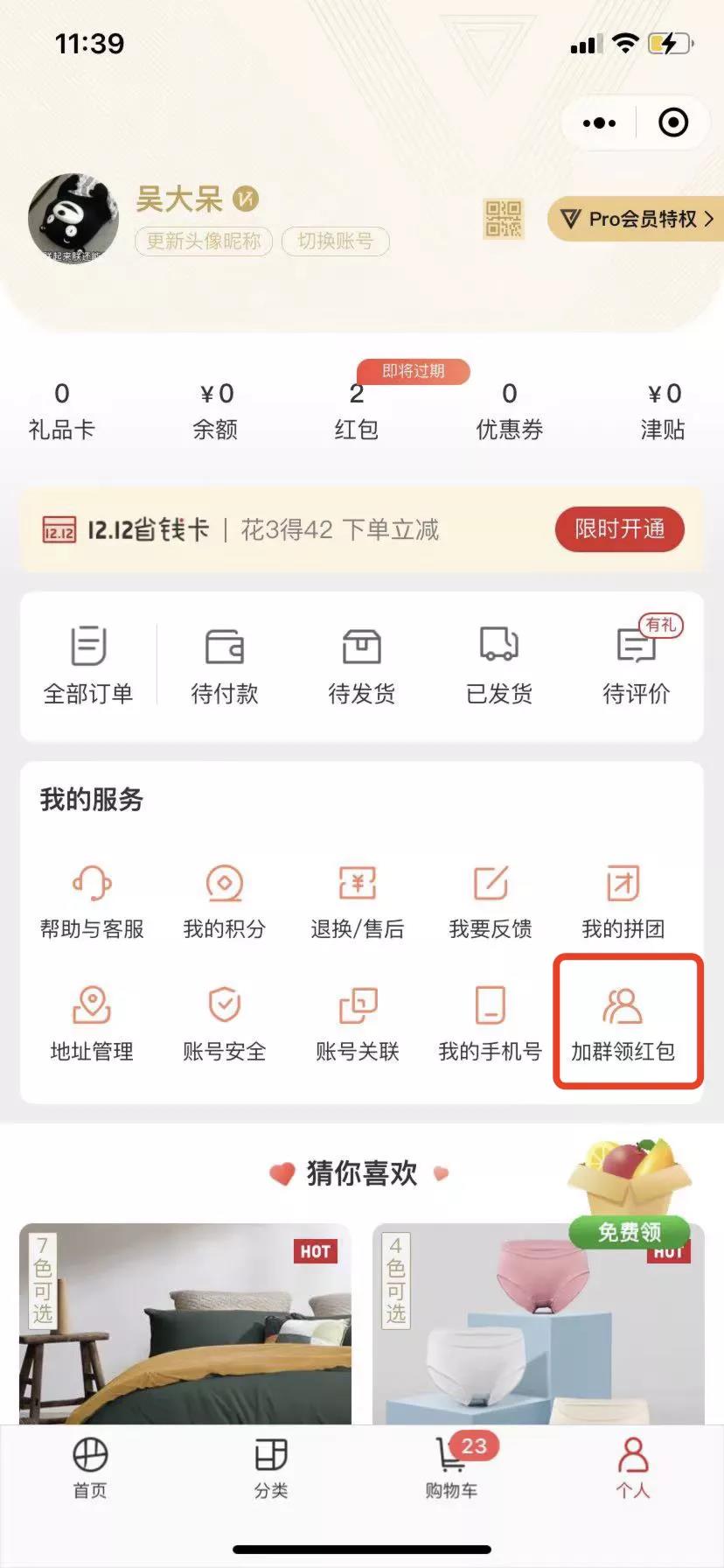The height and width of the screenshot is (1568, 724).
Task: Open 帮助与客服 help and support
Action: [x=92, y=901]
